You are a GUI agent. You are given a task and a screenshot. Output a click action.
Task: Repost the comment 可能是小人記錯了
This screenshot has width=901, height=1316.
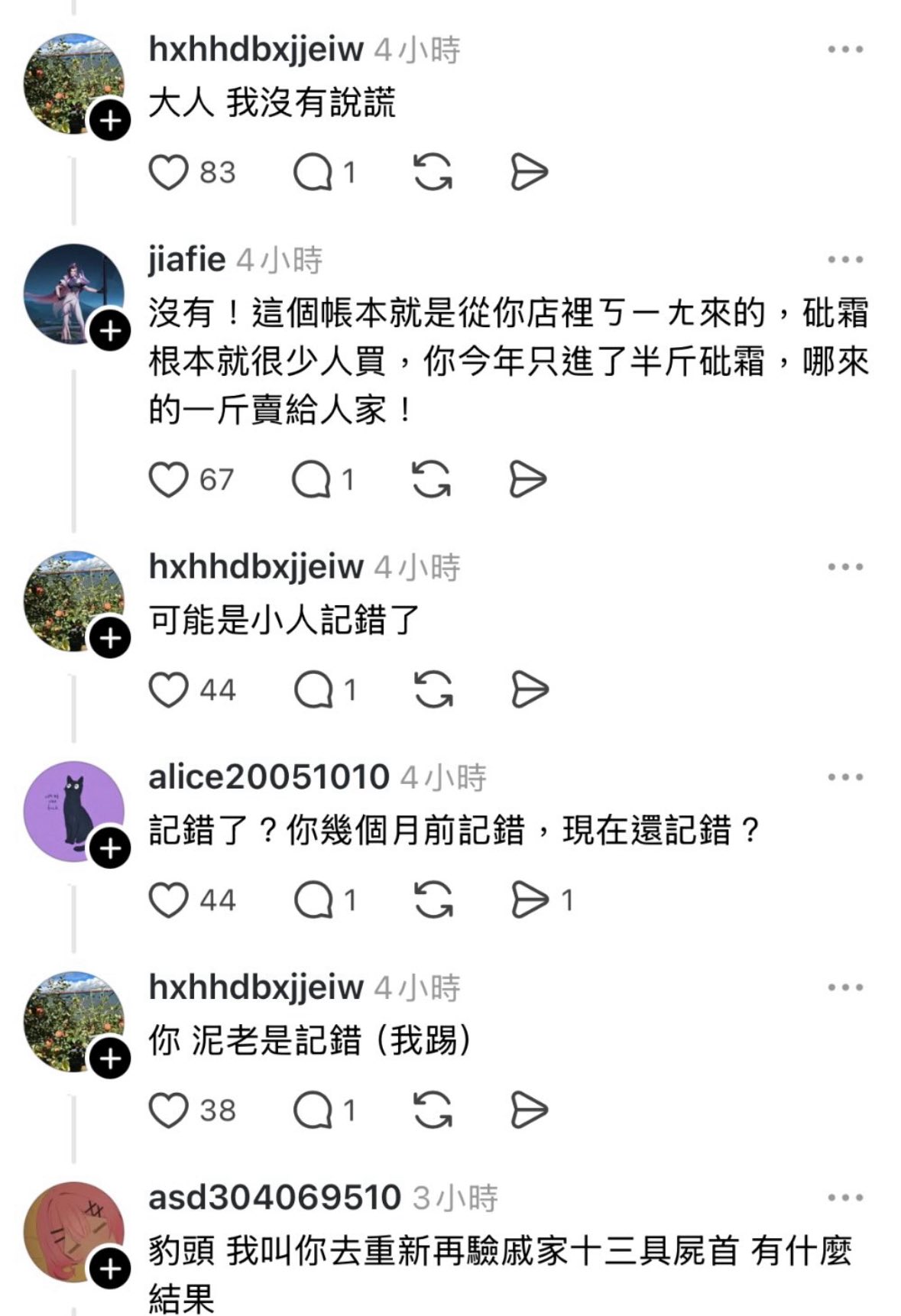click(x=433, y=689)
